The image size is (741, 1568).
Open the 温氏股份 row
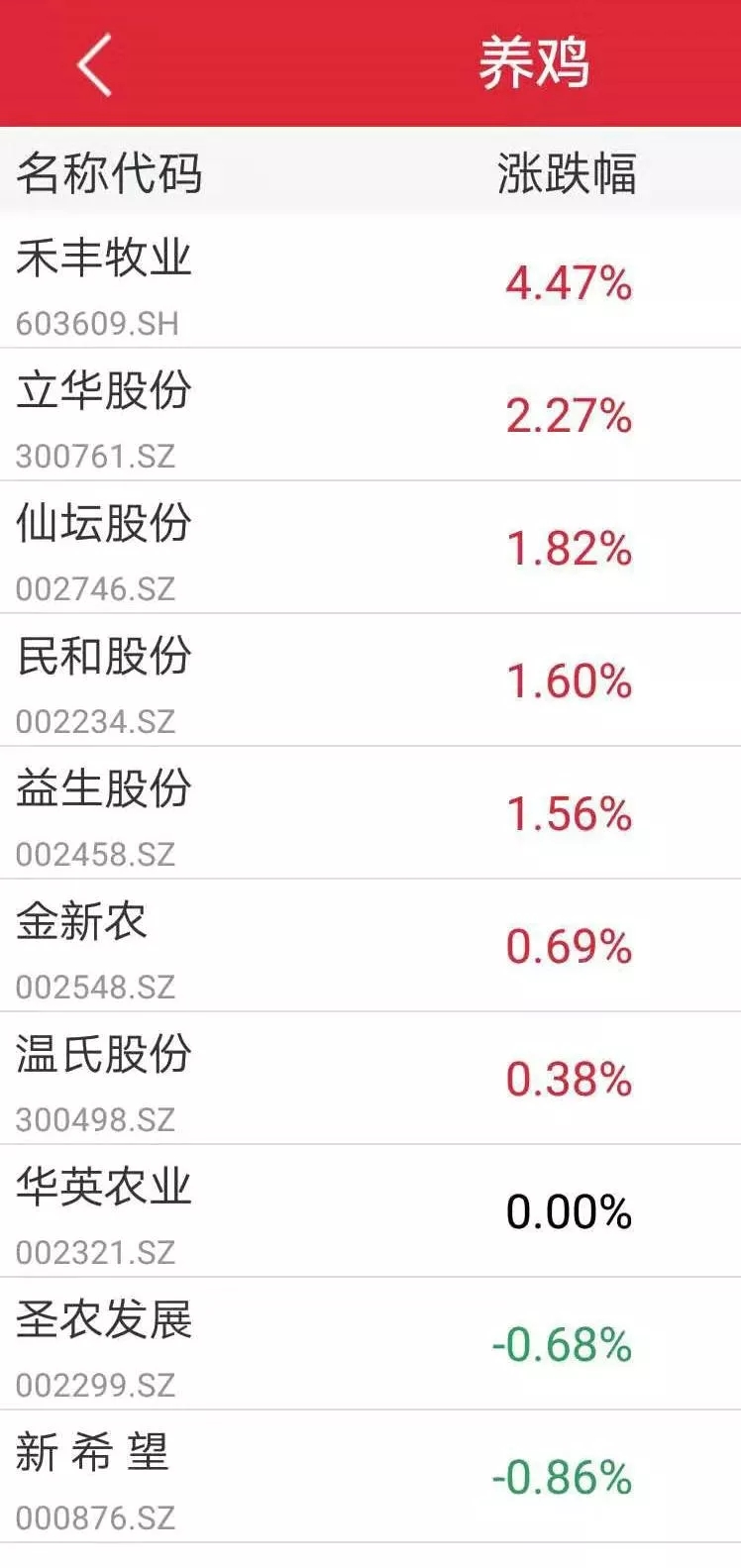[370, 1079]
